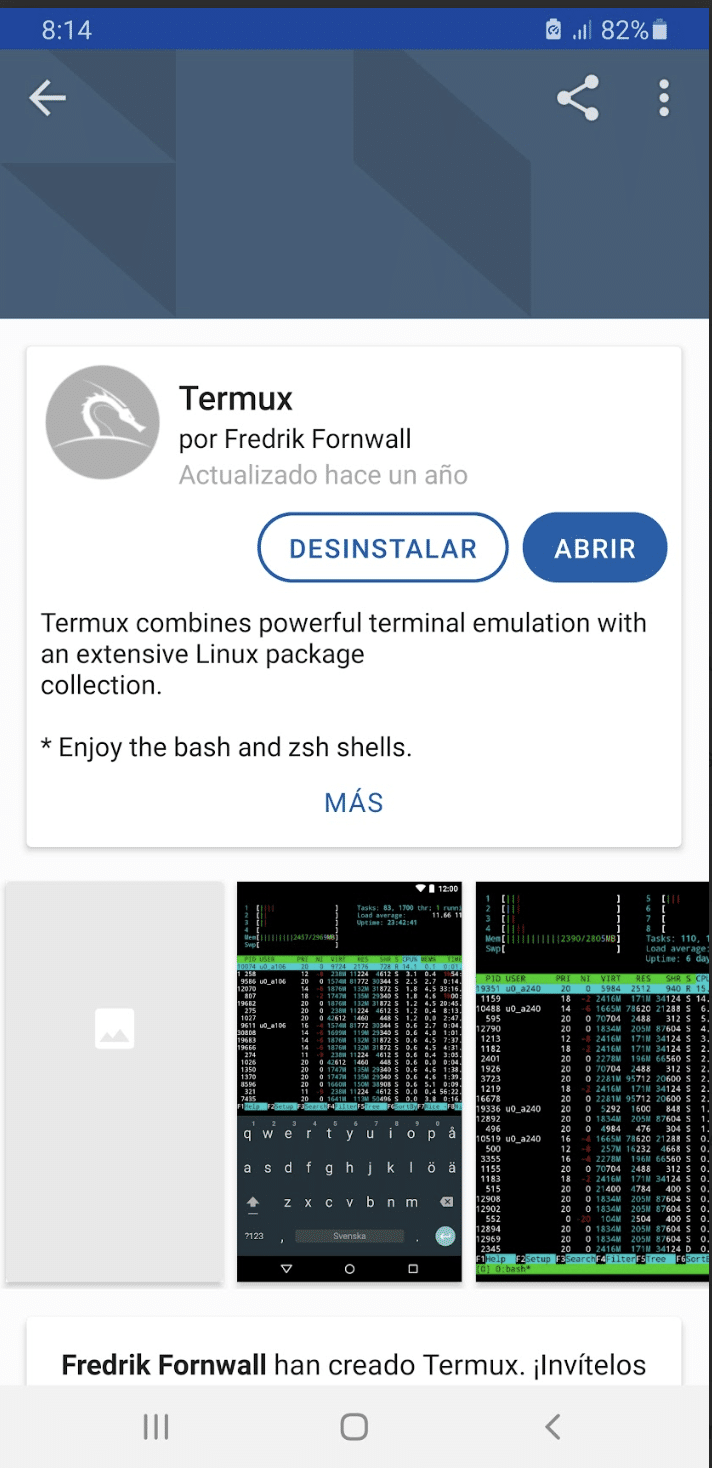Open the blank placeholder screenshot tile
Screen dimensions: 712x1468
coord(114,1081)
